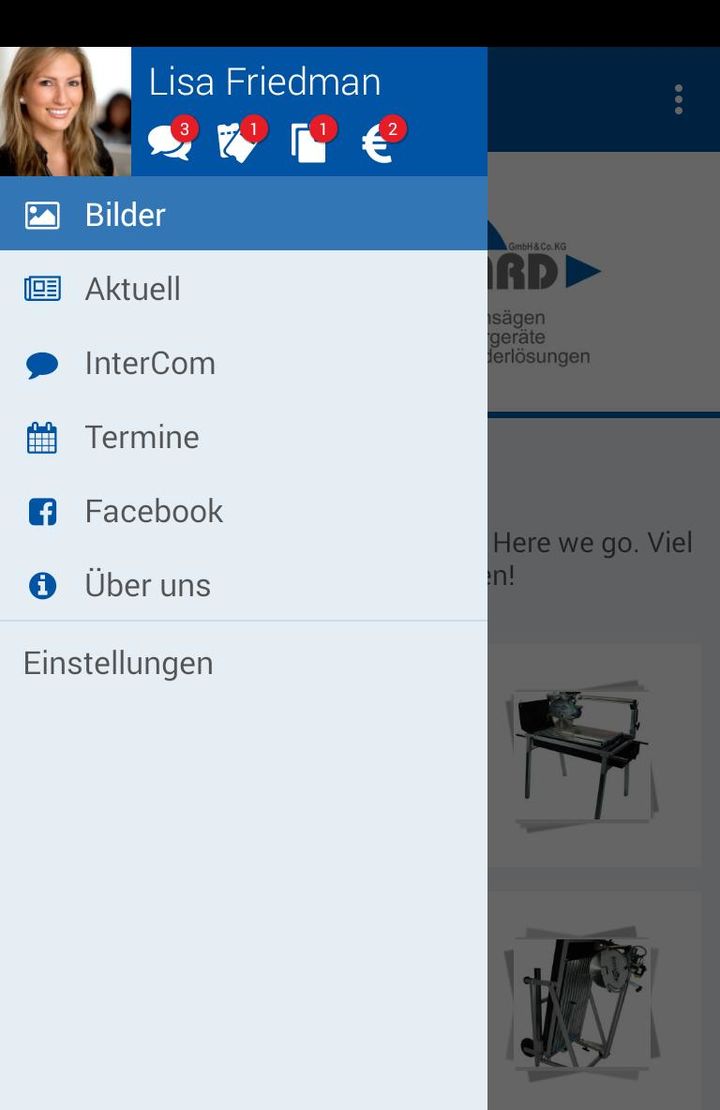
Task: Tap Lisa Friedman's name in the header
Action: pyautogui.click(x=265, y=82)
